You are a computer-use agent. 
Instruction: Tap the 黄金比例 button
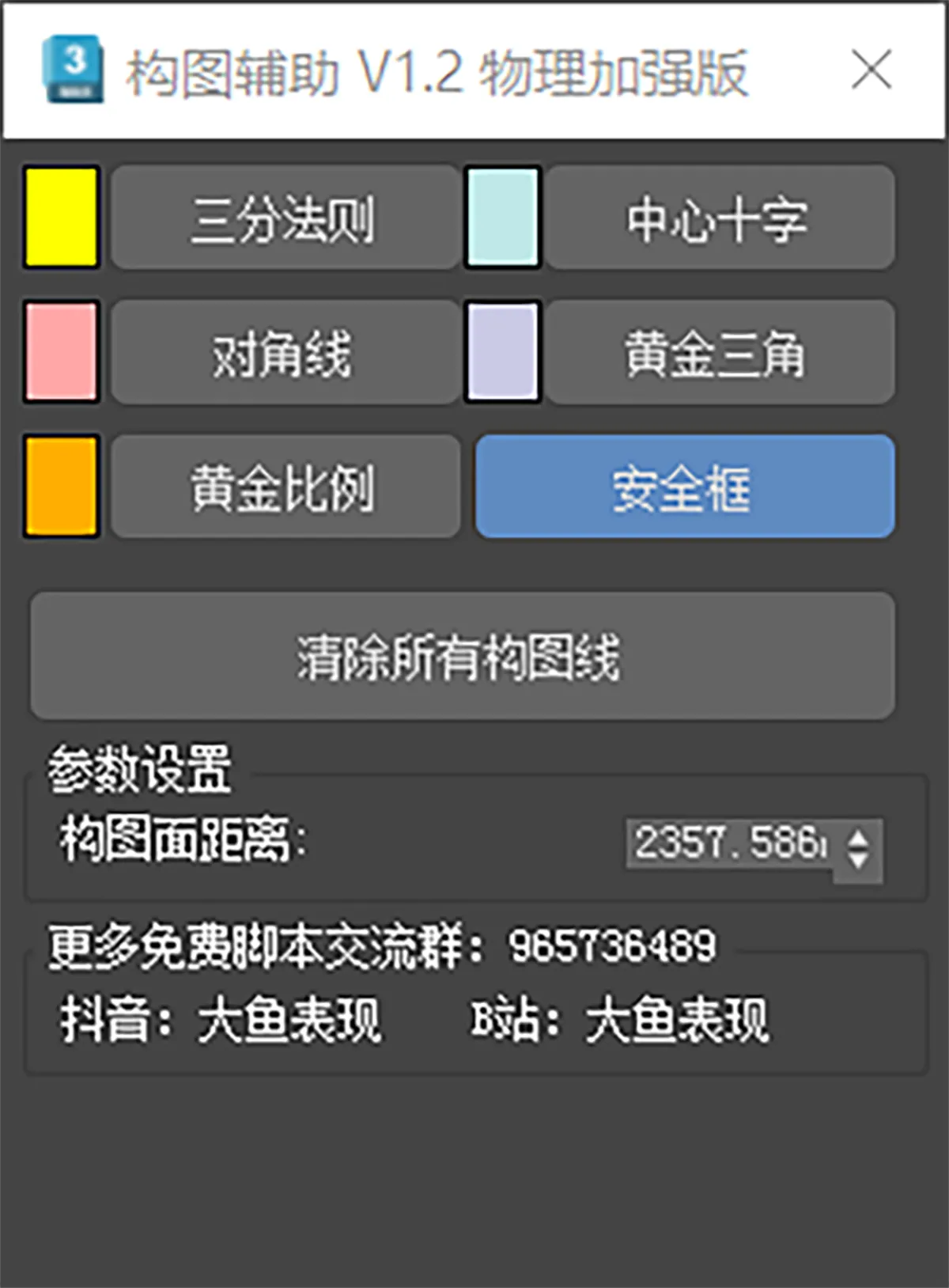pyautogui.click(x=285, y=487)
